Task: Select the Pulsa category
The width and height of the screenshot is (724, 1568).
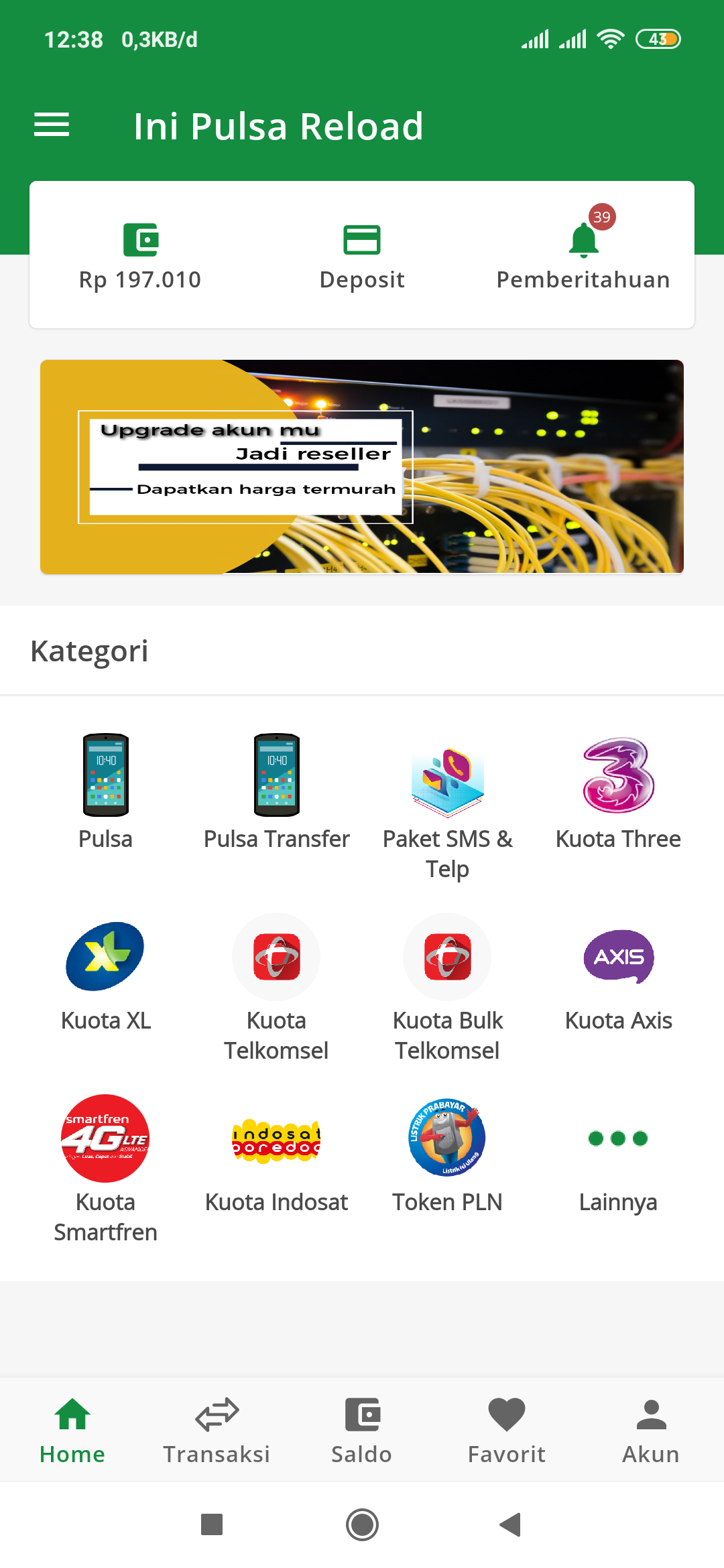Action: [x=105, y=792]
